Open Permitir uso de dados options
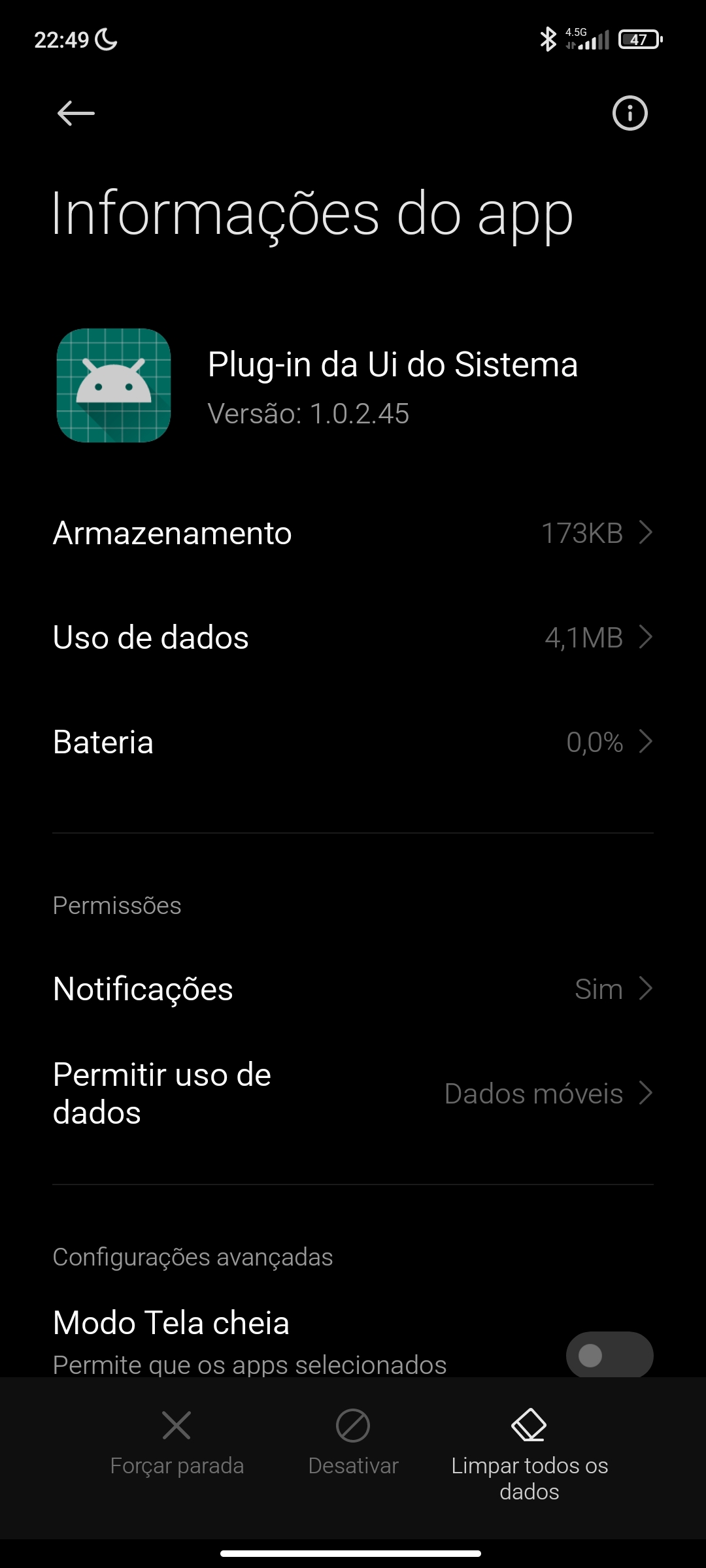706x1568 pixels. (x=353, y=1093)
